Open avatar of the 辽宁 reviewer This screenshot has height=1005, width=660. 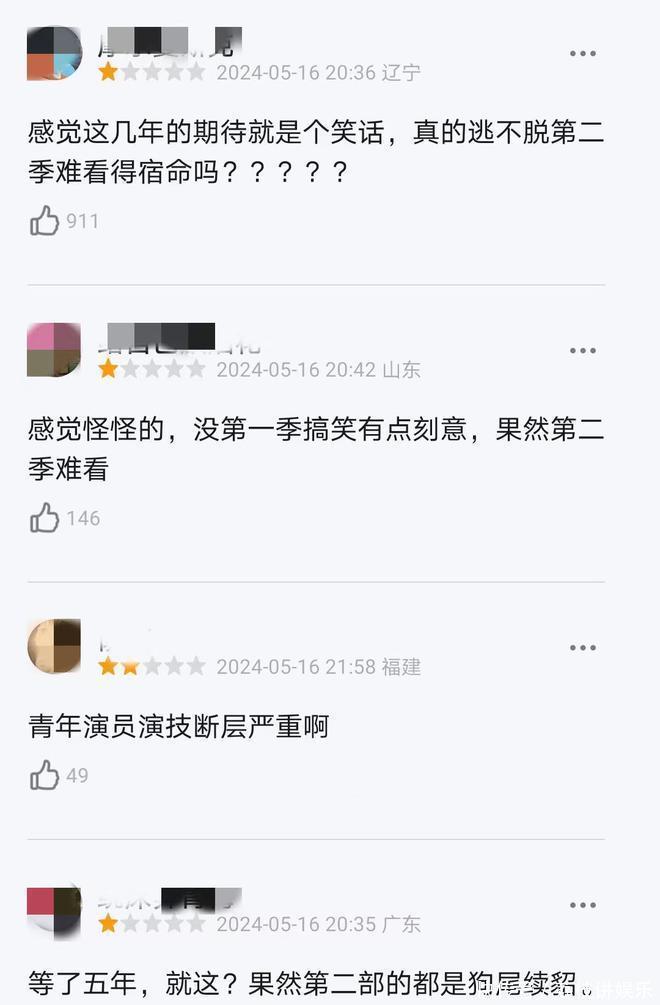click(54, 53)
